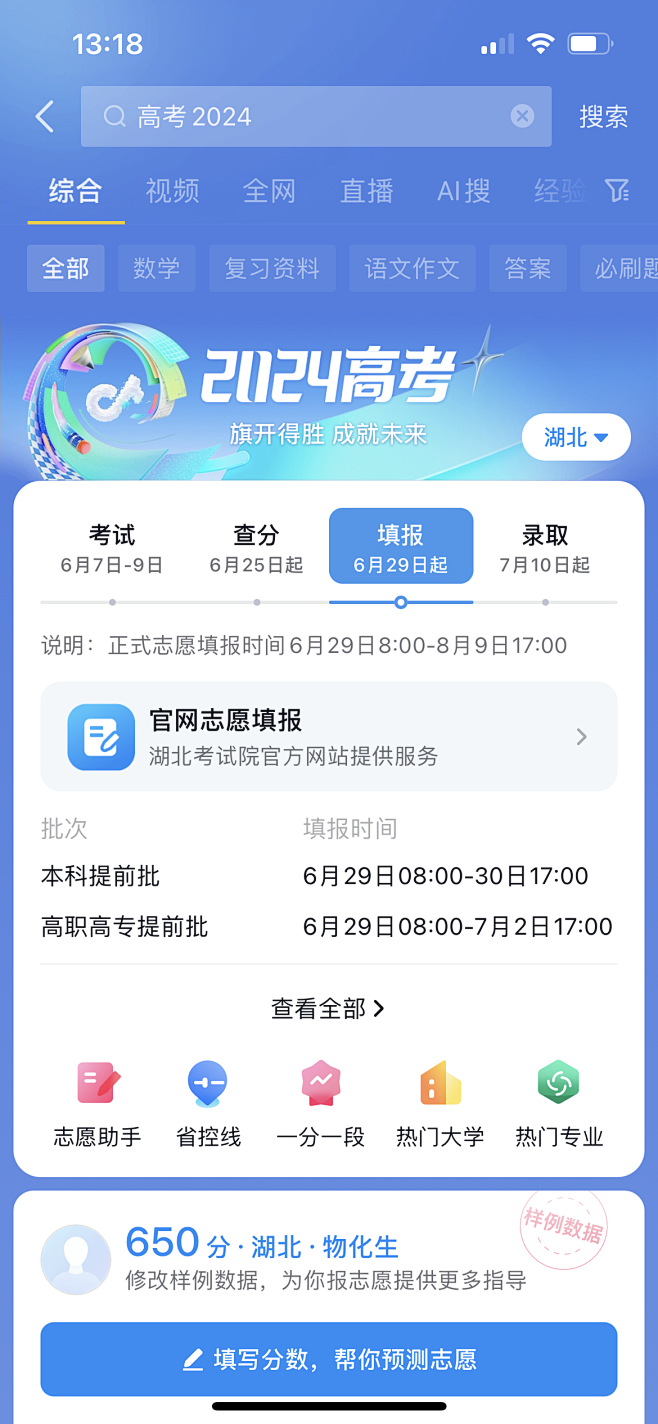Image resolution: width=658 pixels, height=1424 pixels.
Task: Select the 查分 stage tab
Action: (256, 547)
